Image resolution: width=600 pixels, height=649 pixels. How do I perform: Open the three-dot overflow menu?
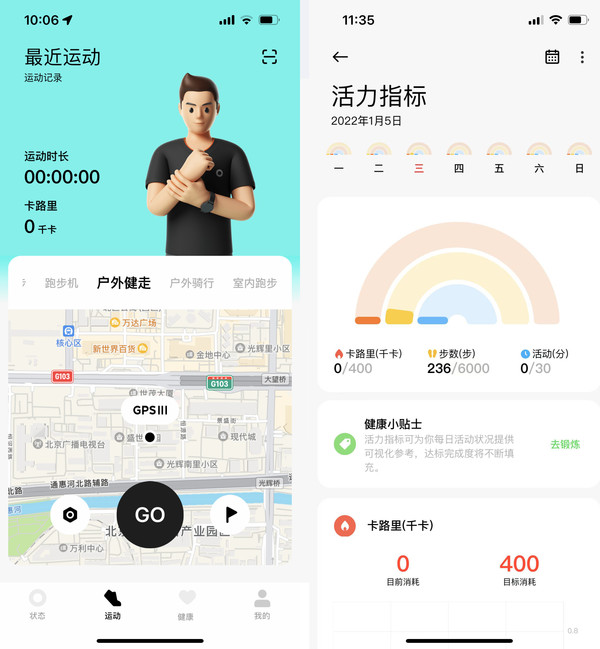click(582, 57)
